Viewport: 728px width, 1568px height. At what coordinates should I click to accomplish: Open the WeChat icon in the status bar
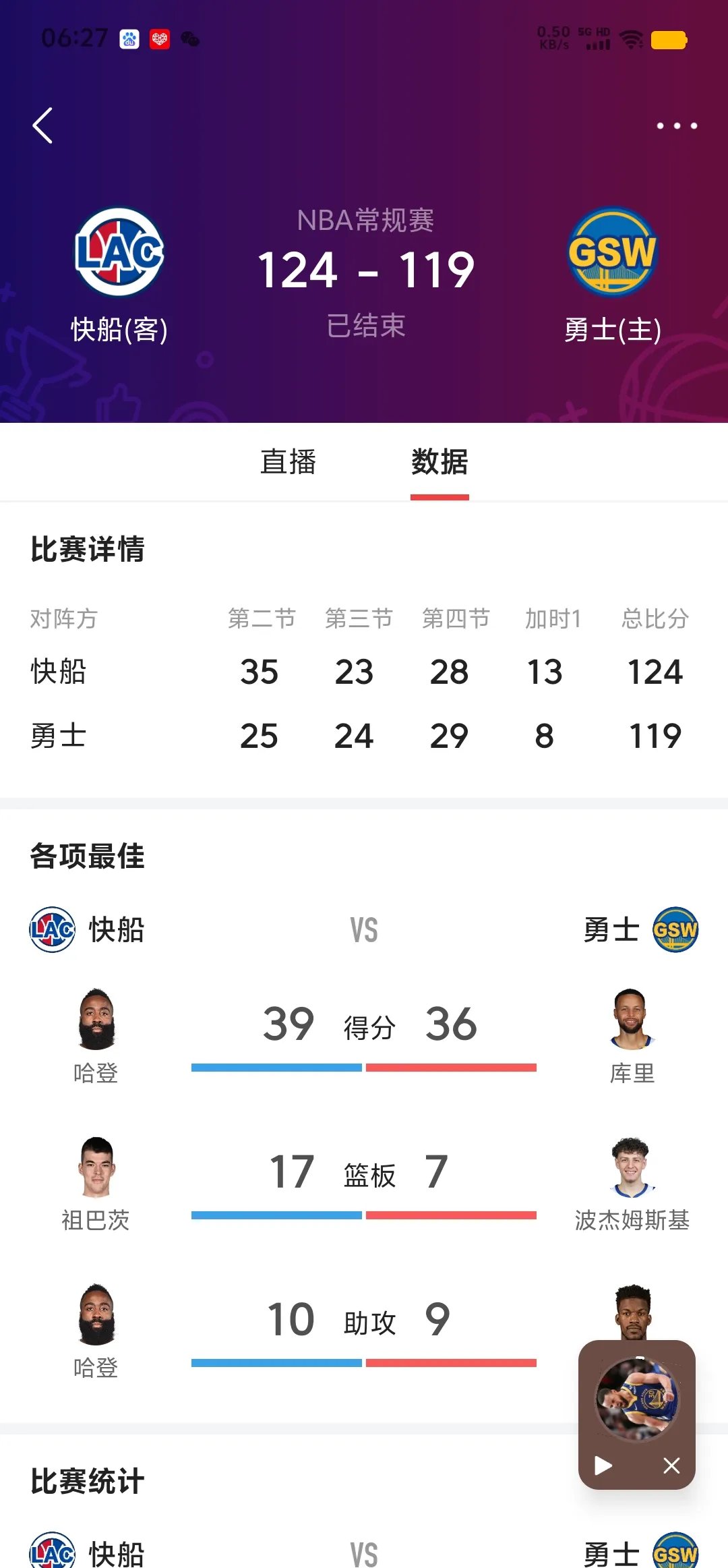[189, 40]
